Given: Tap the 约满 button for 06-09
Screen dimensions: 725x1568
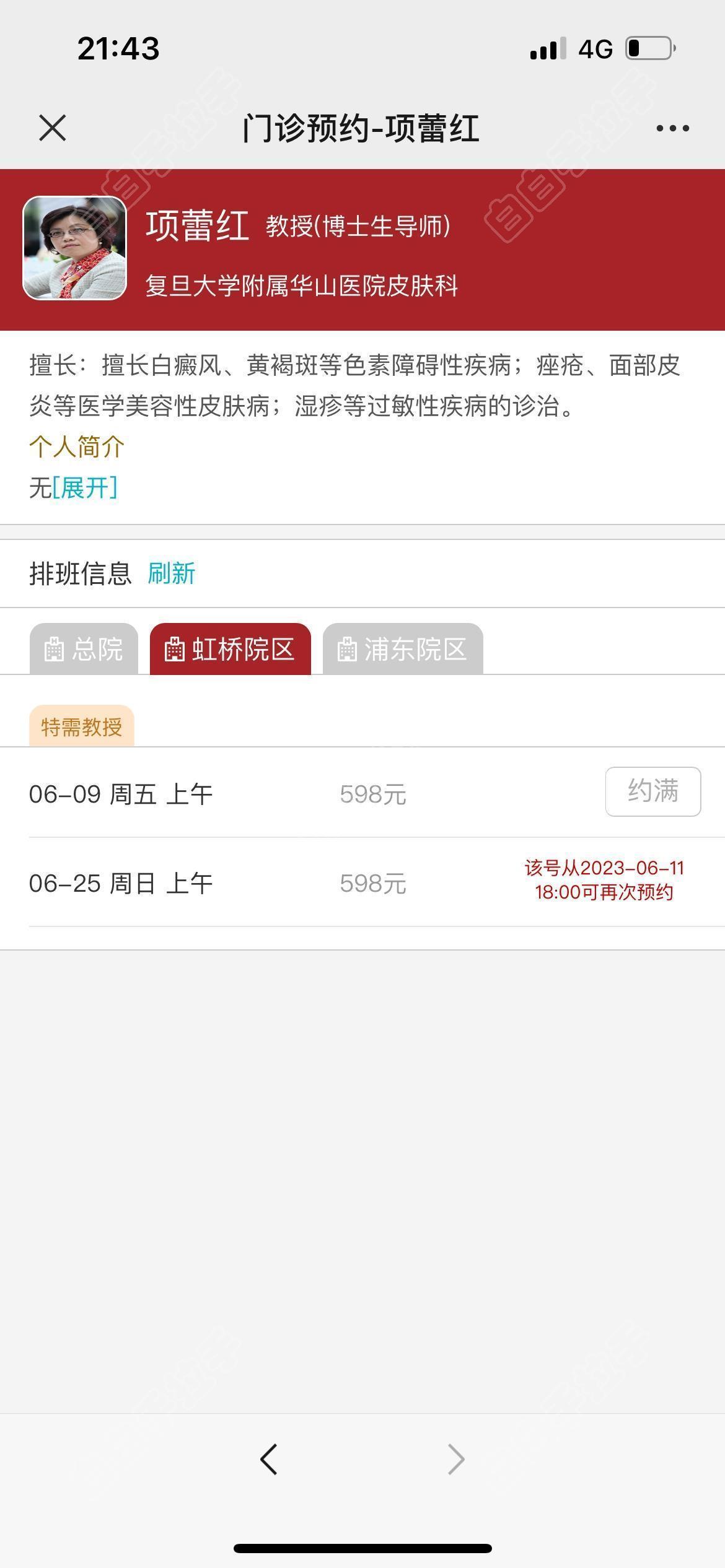Looking at the screenshot, I should point(653,791).
